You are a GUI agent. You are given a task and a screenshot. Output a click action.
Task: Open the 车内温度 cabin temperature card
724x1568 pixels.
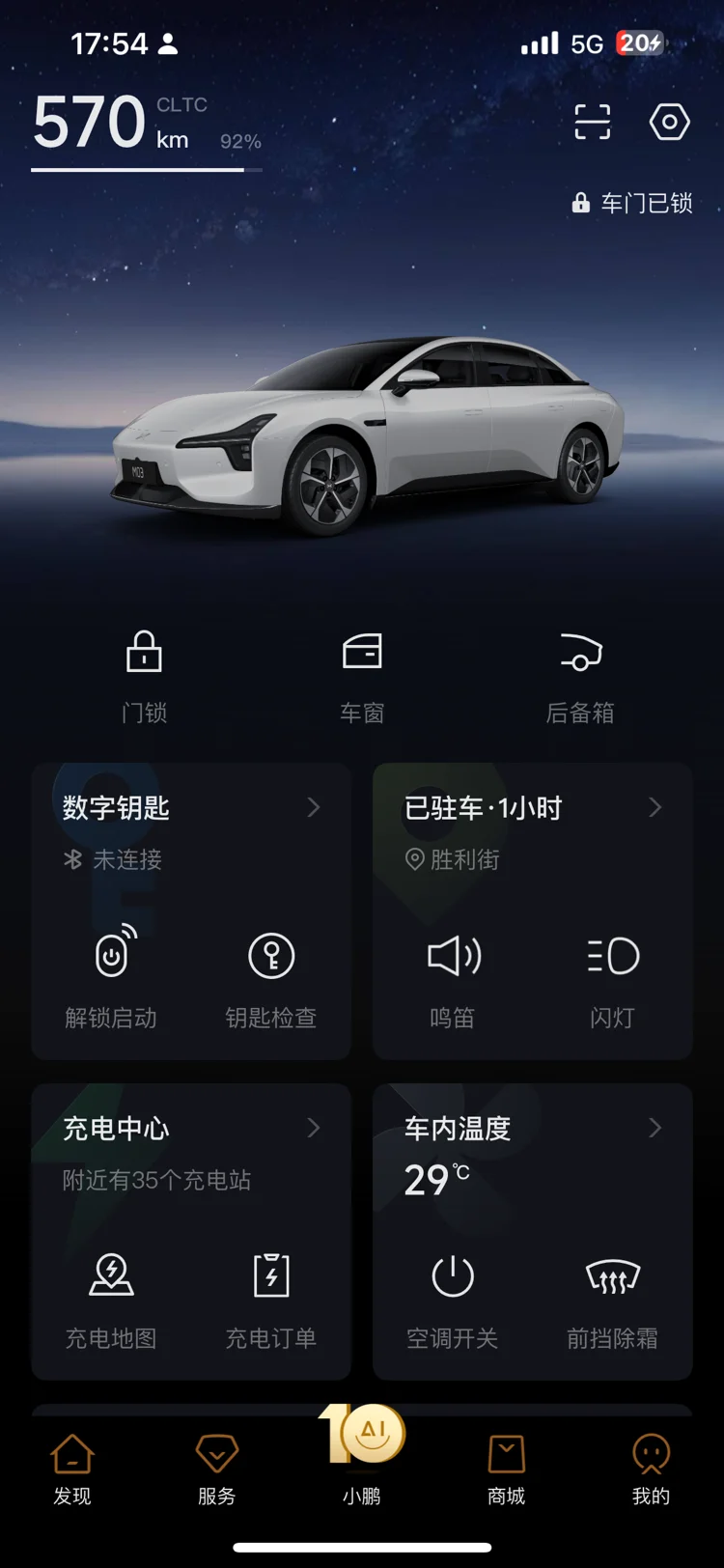[533, 1129]
